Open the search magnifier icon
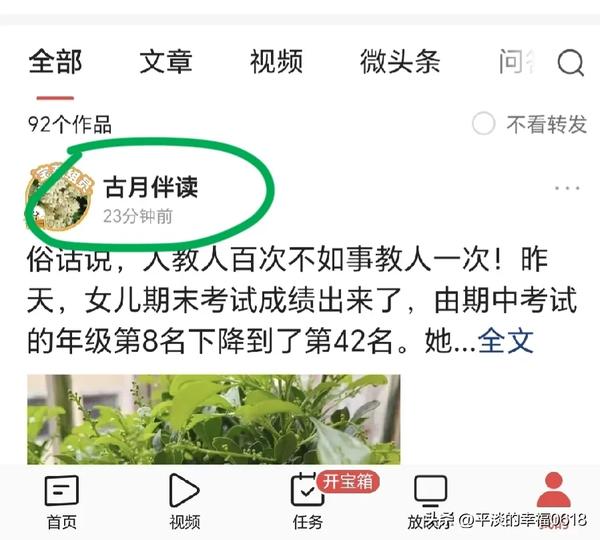 point(570,63)
